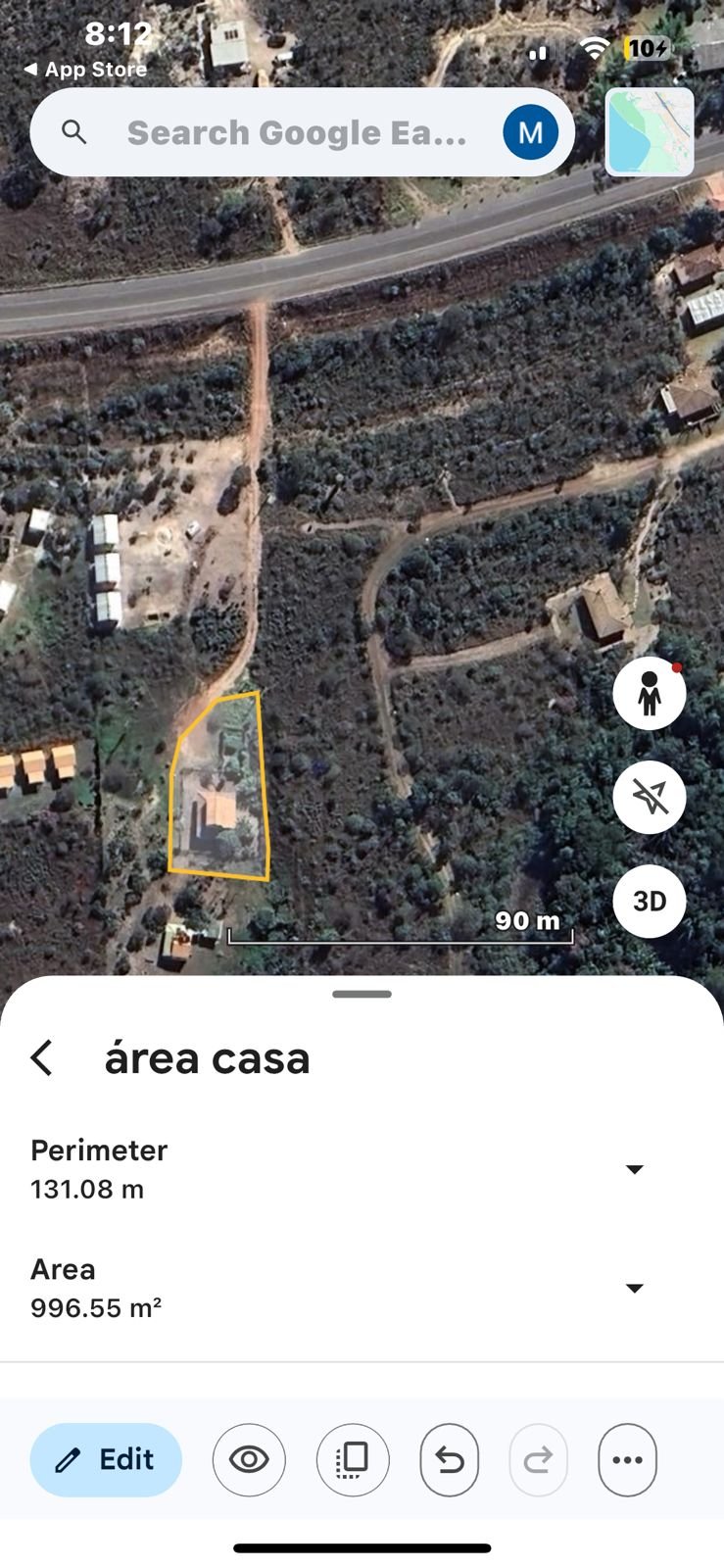Enter Street View with the pegman button
Viewport: 724px width, 1568px height.
(x=650, y=694)
